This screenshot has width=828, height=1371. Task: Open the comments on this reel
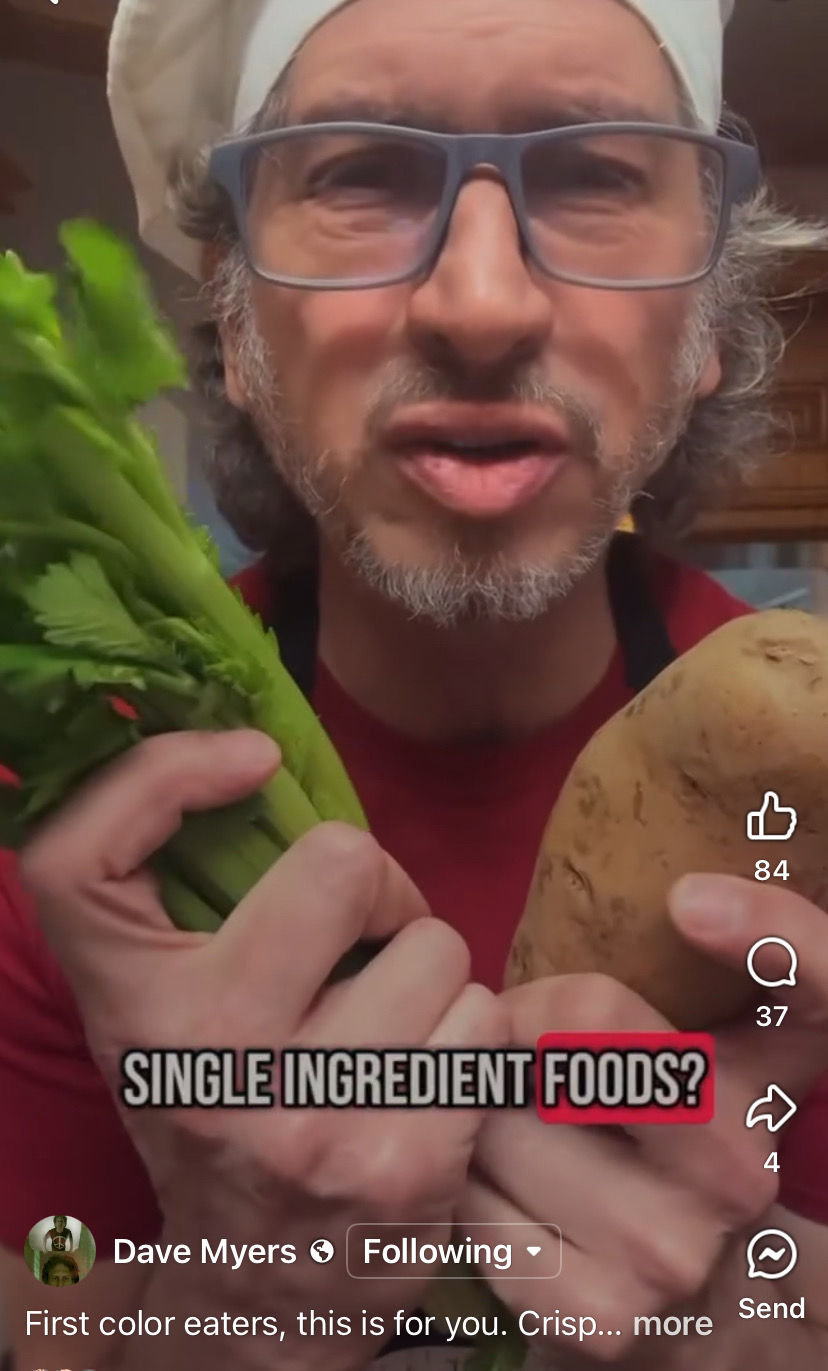coord(771,963)
